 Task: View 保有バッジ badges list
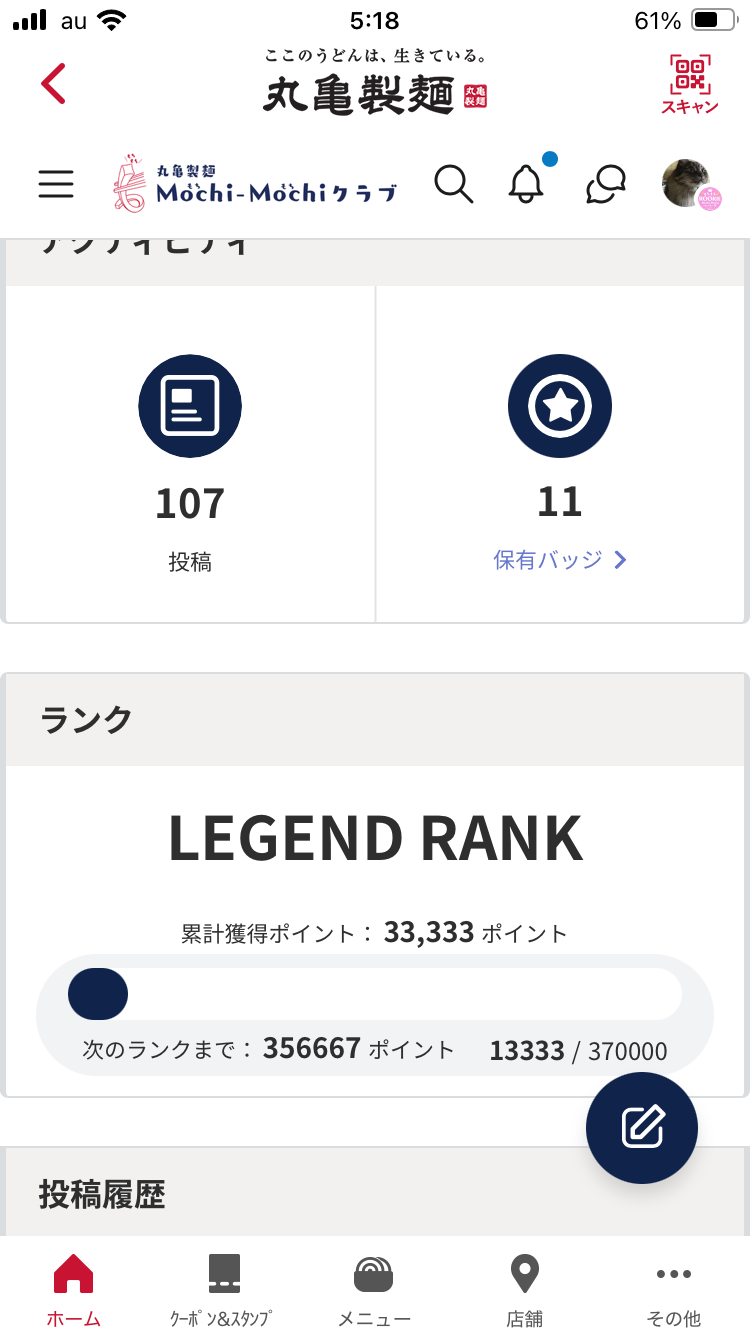pyautogui.click(x=560, y=560)
